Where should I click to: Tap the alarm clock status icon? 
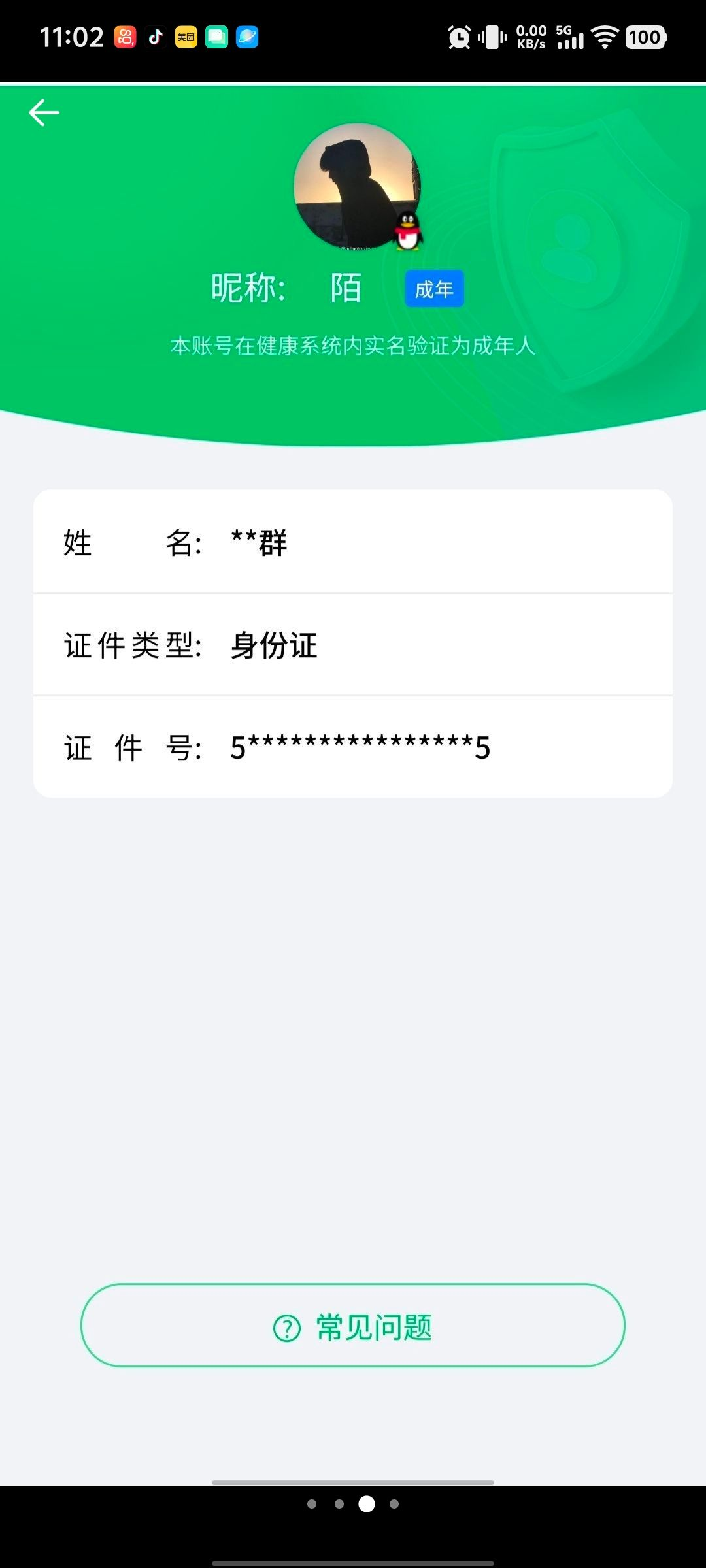[x=458, y=37]
